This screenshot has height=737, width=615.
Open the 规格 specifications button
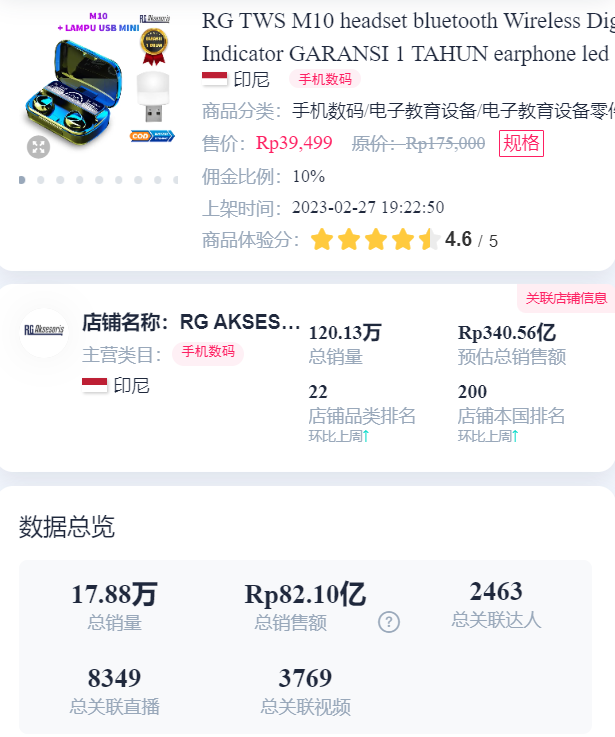[x=521, y=143]
